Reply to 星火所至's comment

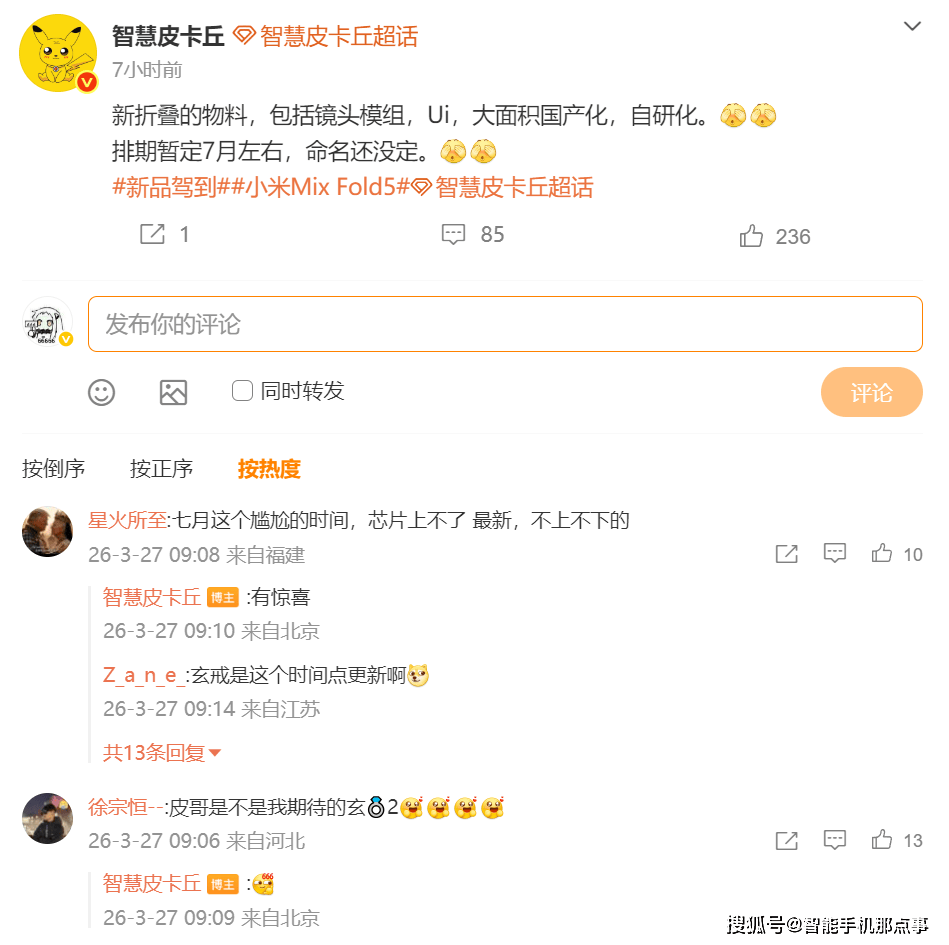(835, 554)
